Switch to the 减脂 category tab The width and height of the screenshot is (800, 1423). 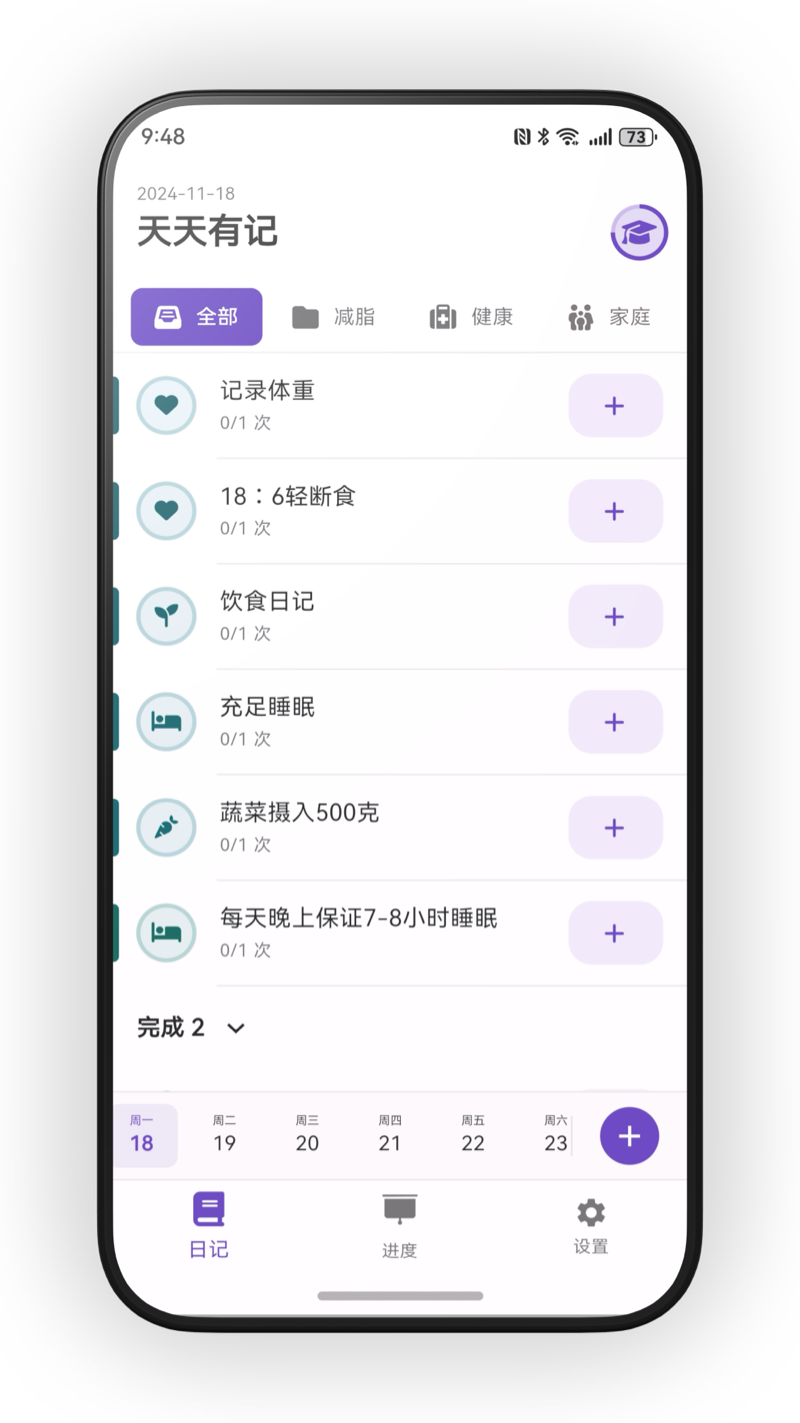334,317
